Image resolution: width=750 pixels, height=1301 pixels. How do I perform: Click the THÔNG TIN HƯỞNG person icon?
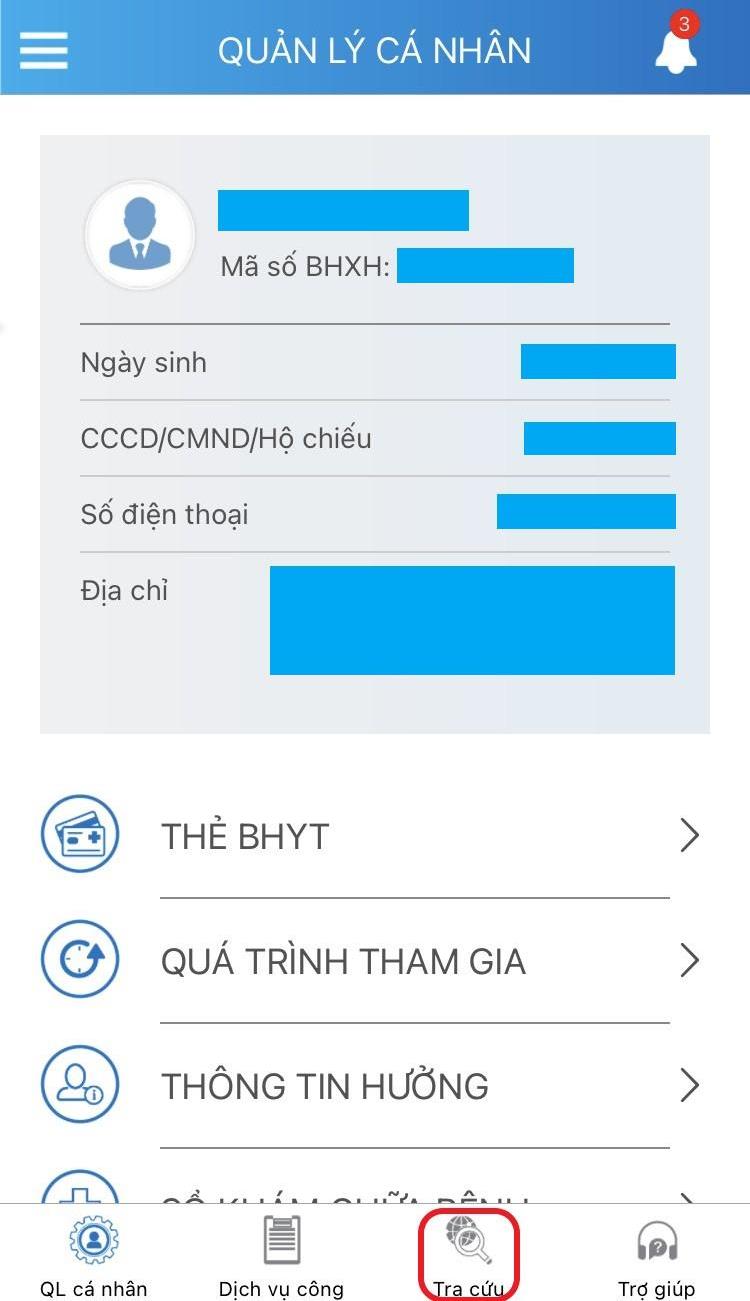coord(79,1084)
